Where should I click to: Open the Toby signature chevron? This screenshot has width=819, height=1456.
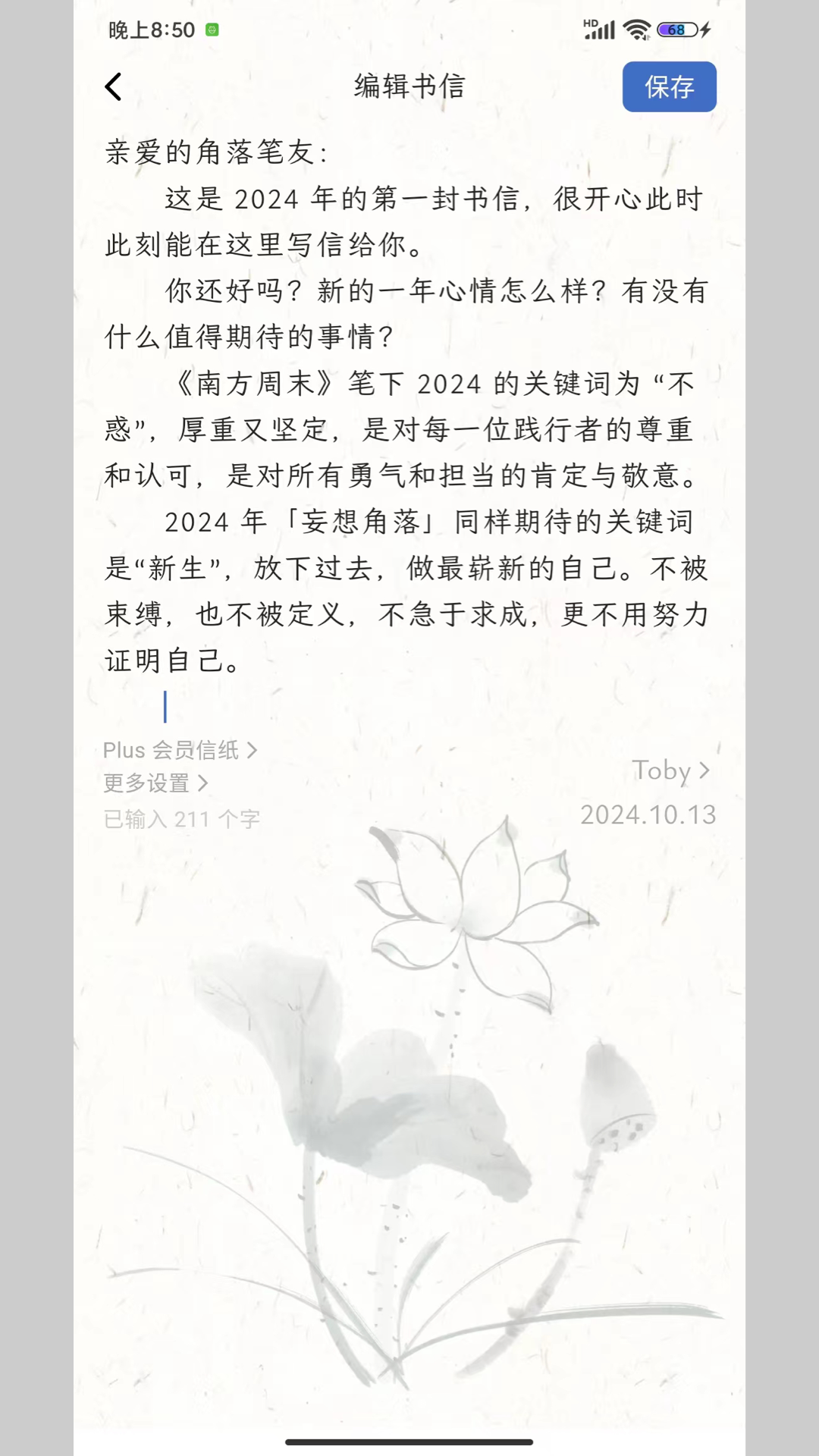[705, 770]
